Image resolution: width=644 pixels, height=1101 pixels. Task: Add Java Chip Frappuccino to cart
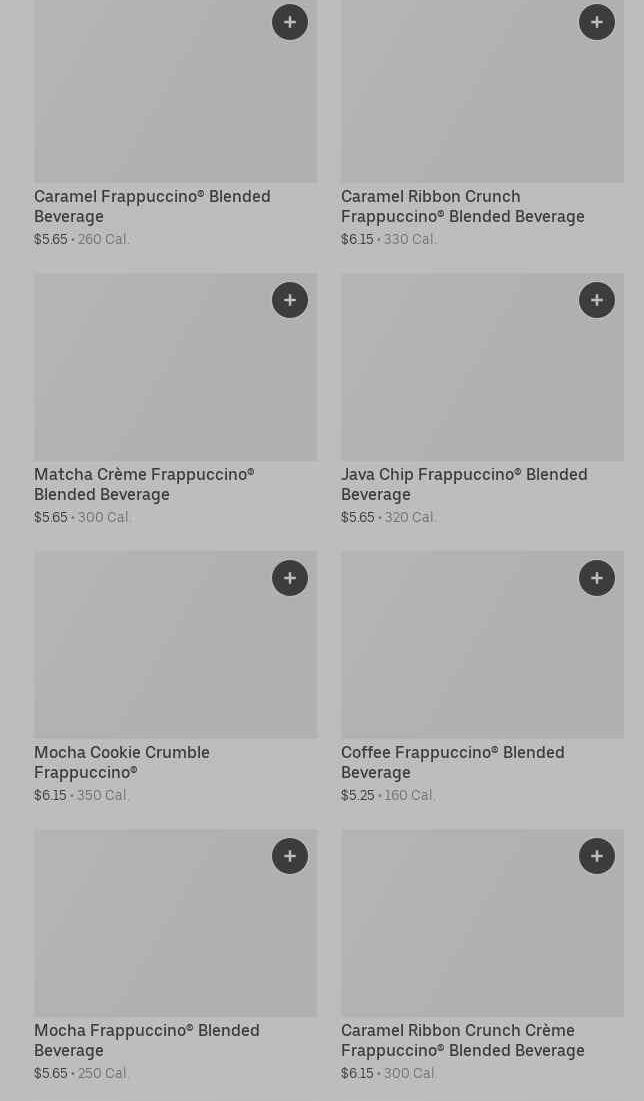[x=597, y=300]
